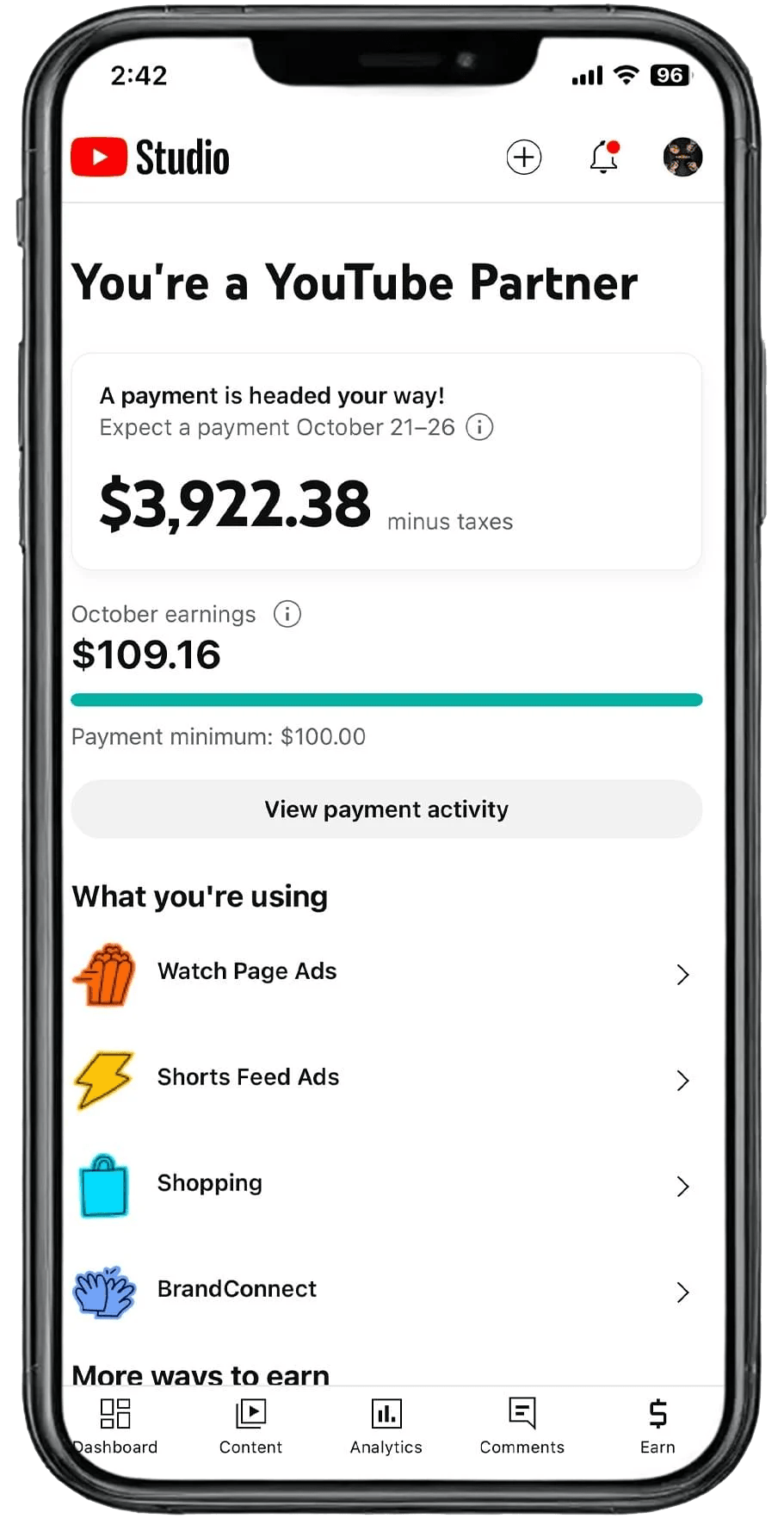Switch to the Comments tab
This screenshot has width=784, height=1525.
tap(522, 1427)
